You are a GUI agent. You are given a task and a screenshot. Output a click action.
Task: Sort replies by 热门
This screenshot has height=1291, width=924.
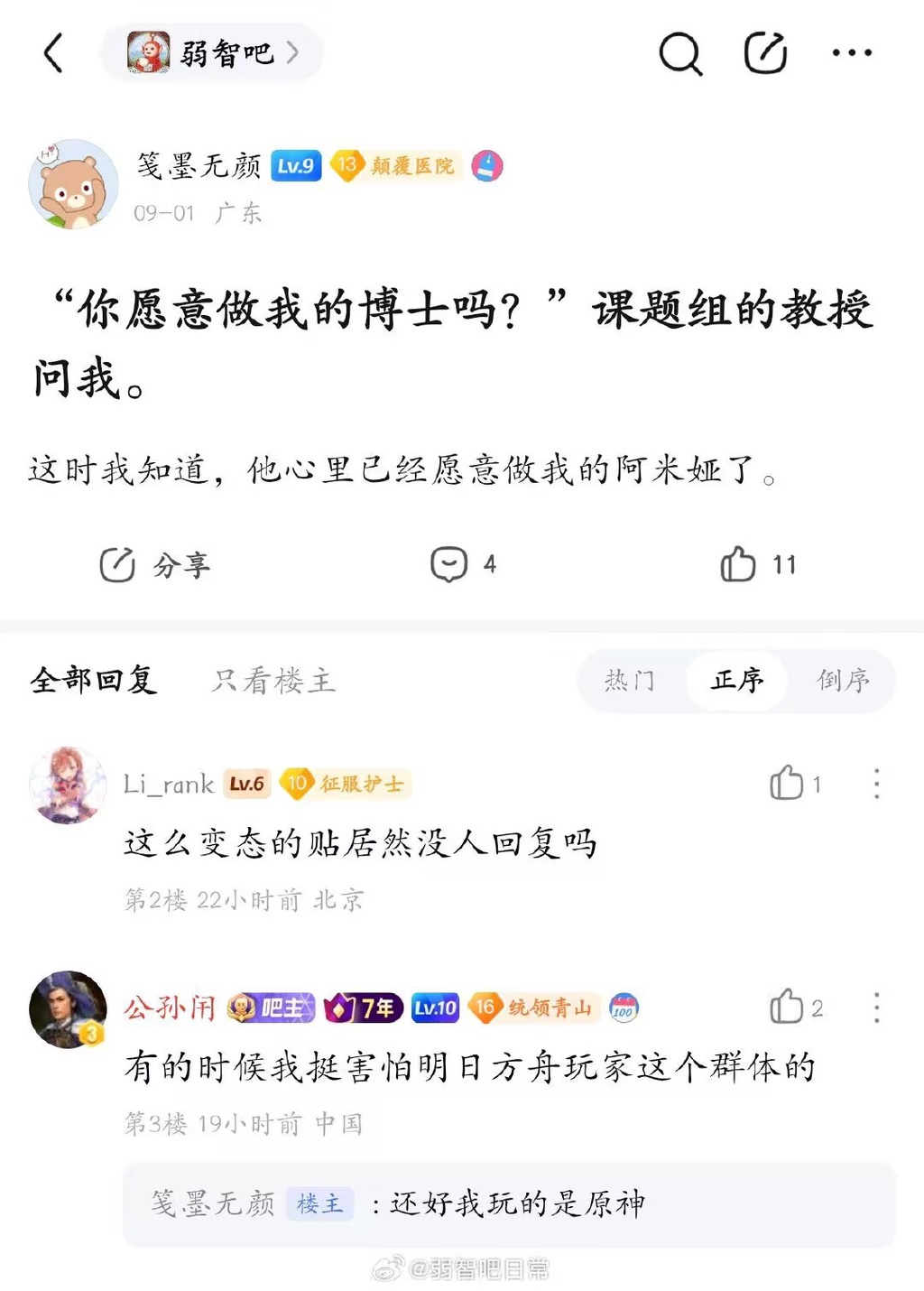[630, 680]
